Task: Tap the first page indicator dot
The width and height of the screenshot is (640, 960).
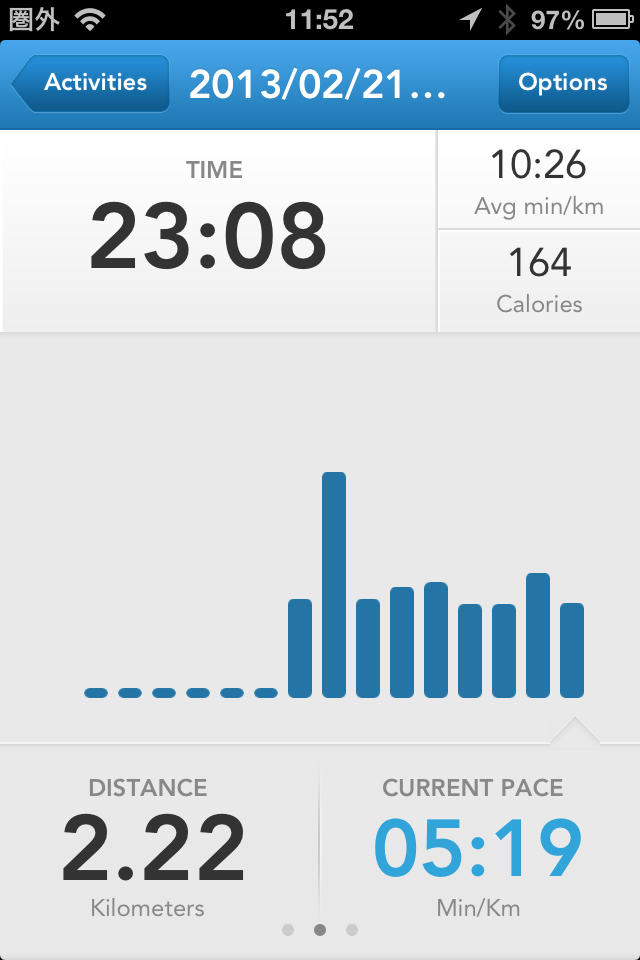Action: (x=288, y=930)
